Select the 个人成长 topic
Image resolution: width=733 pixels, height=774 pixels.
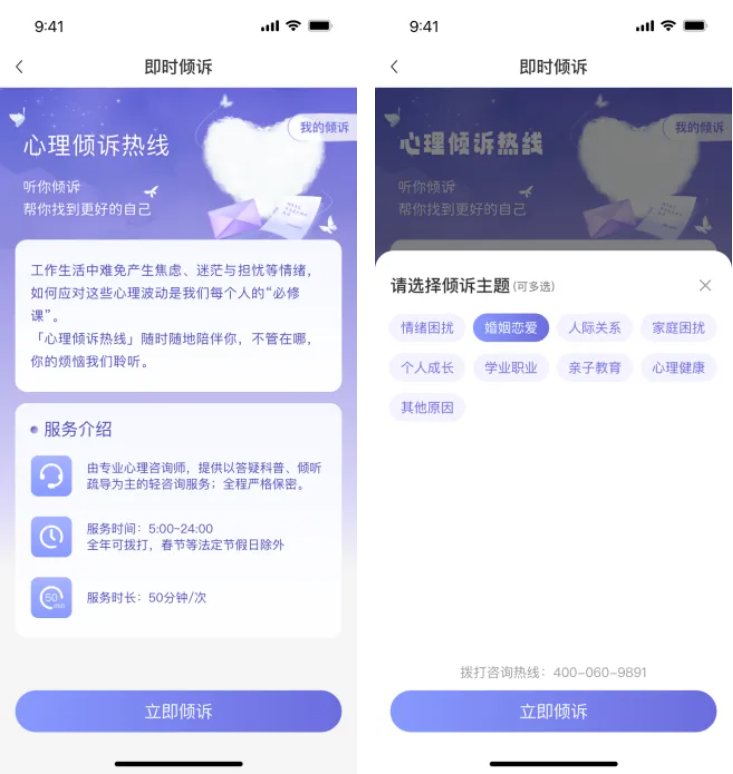click(x=427, y=368)
